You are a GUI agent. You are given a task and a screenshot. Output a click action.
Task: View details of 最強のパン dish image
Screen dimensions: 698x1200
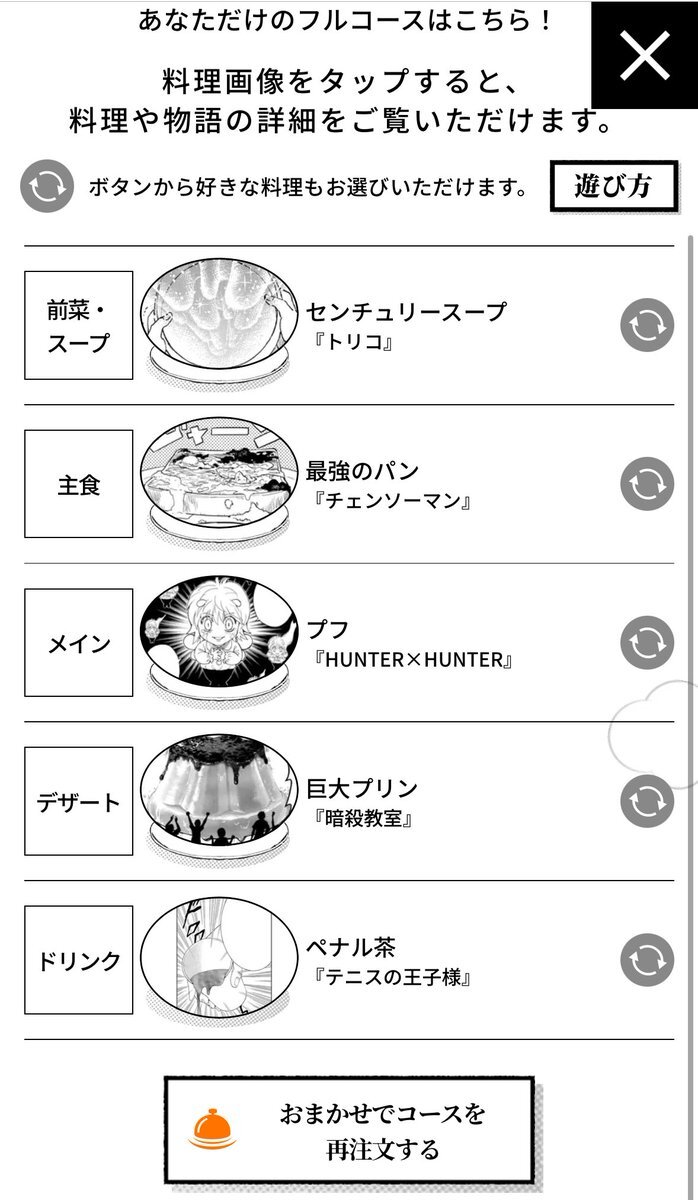[x=218, y=478]
